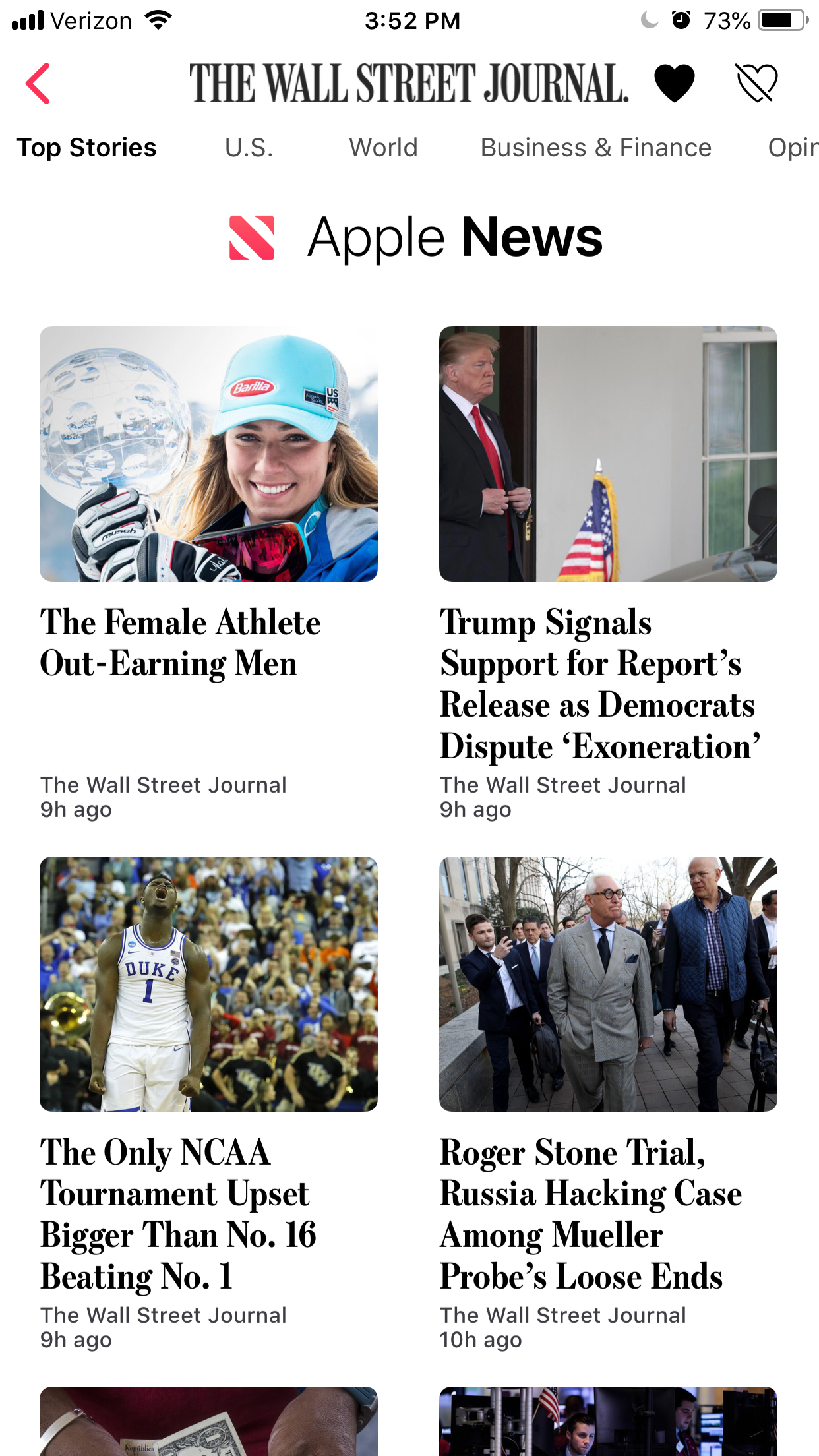Open the Opinion section

(x=794, y=148)
